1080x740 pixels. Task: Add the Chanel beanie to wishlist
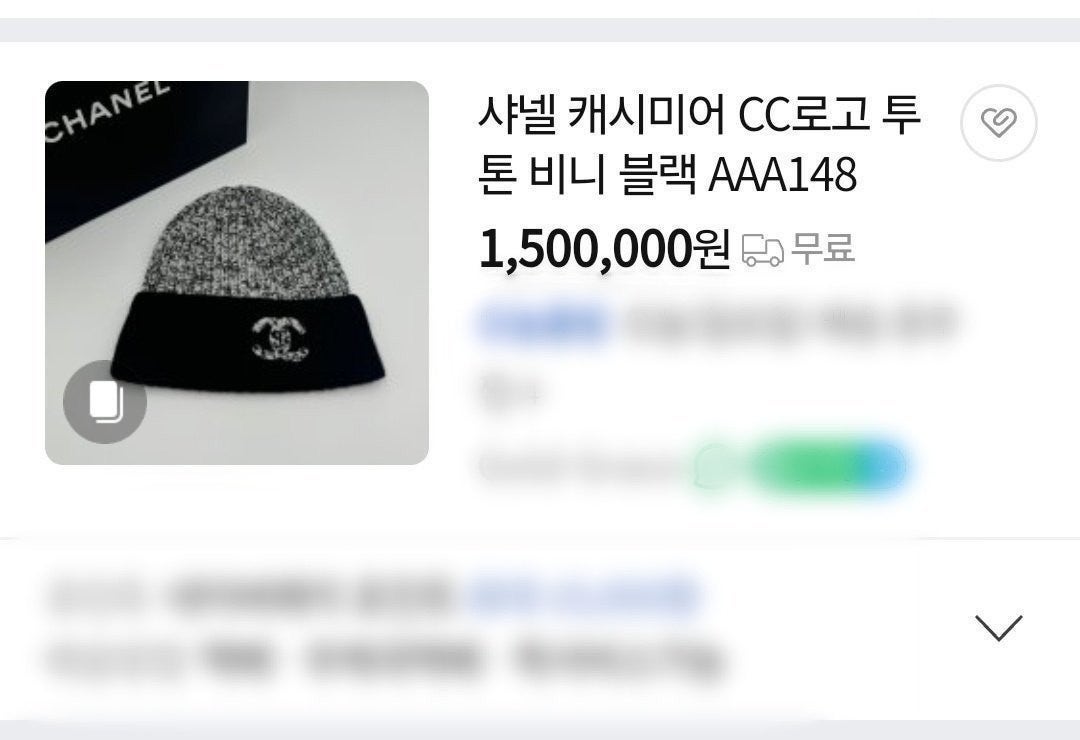coord(998,124)
